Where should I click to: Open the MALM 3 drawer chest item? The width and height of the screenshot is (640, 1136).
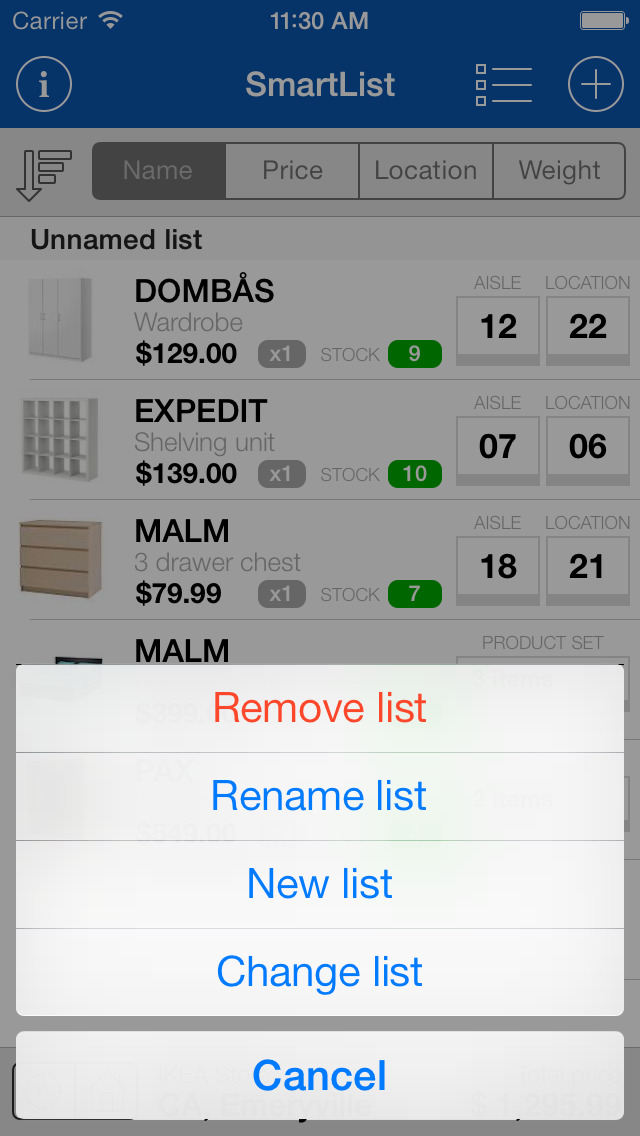click(240, 560)
